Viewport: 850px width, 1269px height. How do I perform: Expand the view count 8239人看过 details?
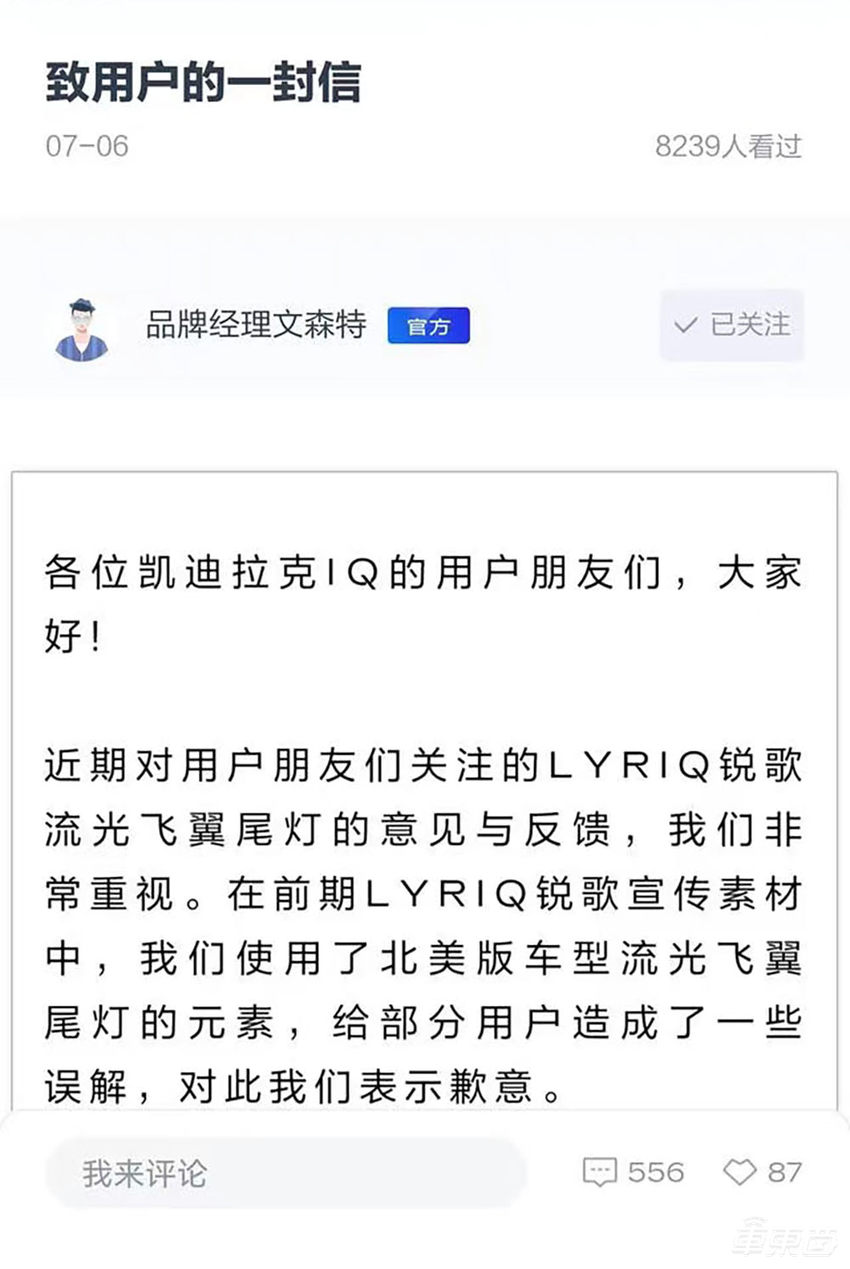coord(727,145)
